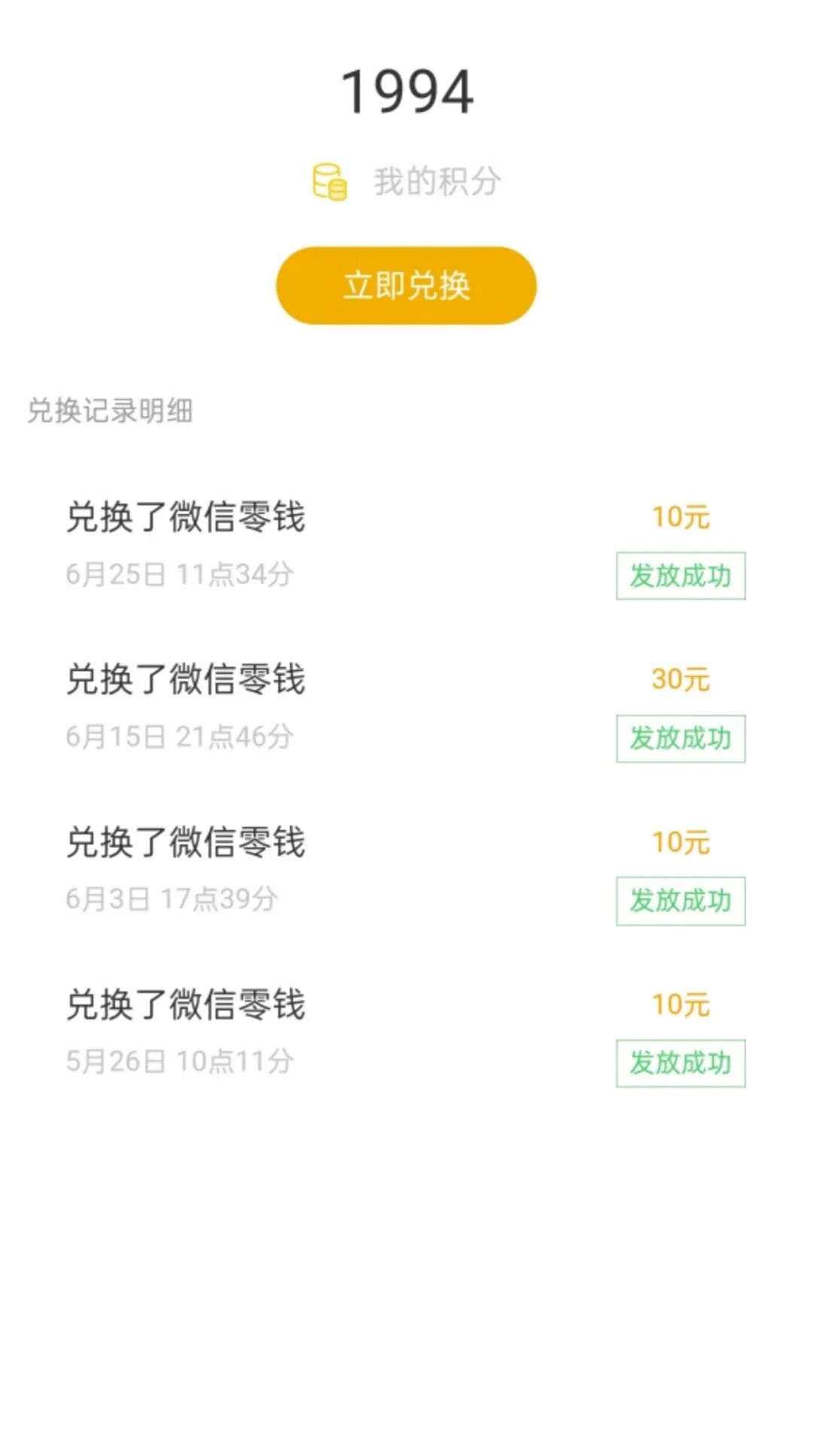Click the 10元 amount on June 25 record
This screenshot has width=813, height=1456.
(x=680, y=516)
